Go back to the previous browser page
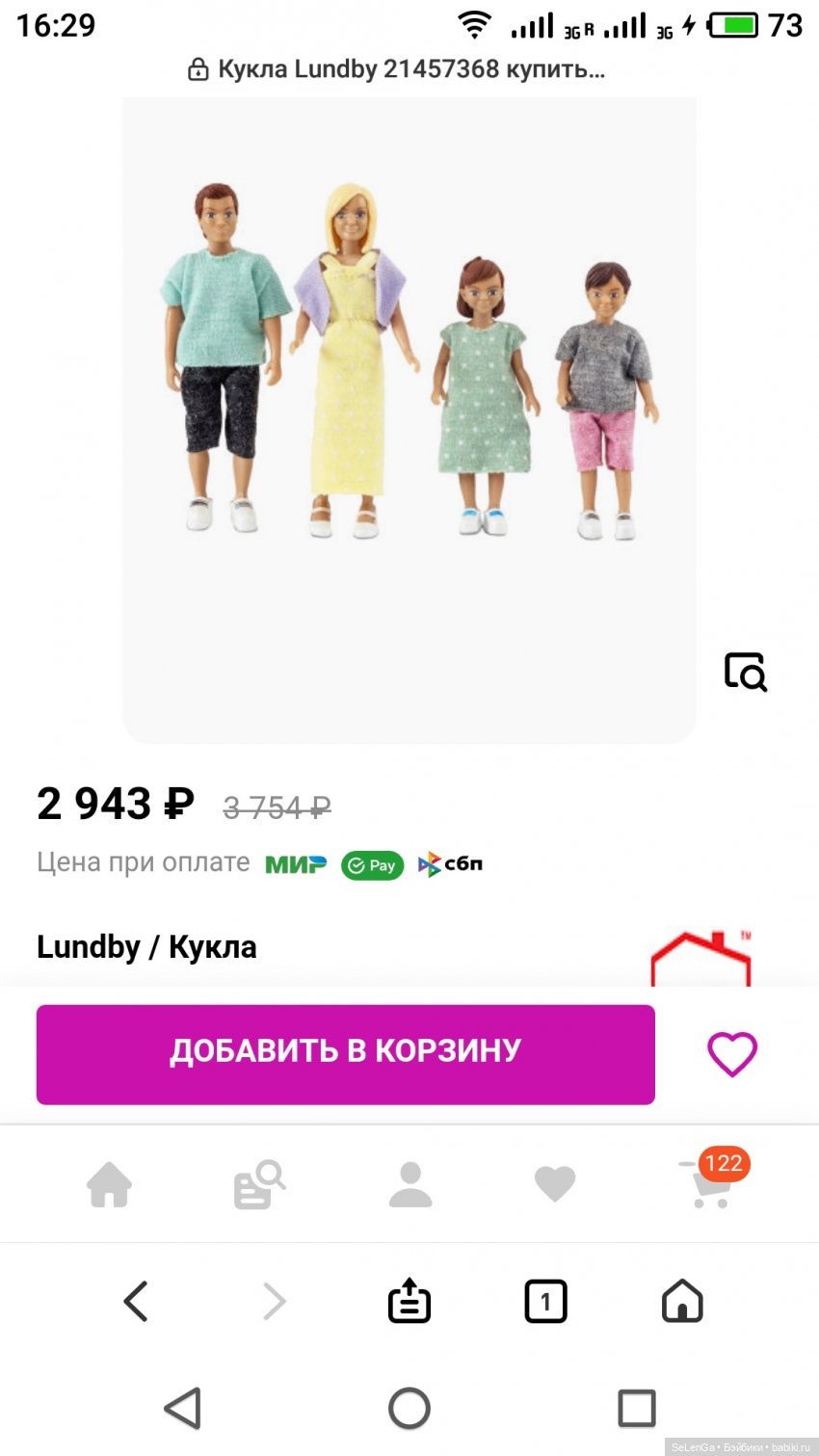The width and height of the screenshot is (819, 1456). pos(136,1301)
